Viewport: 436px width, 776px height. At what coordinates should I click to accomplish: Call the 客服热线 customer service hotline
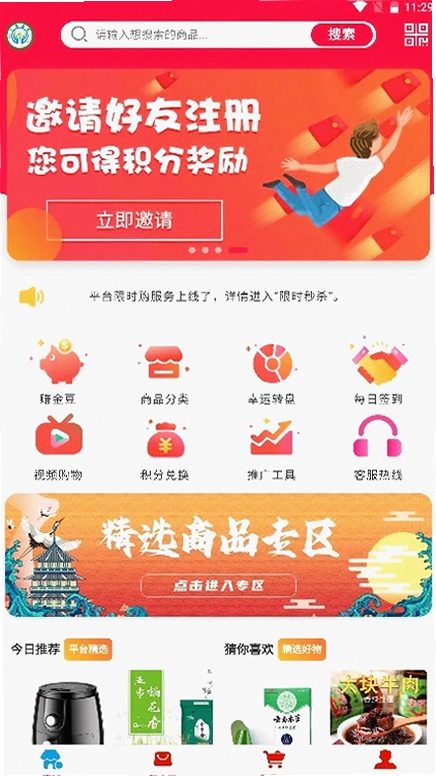coord(379,448)
